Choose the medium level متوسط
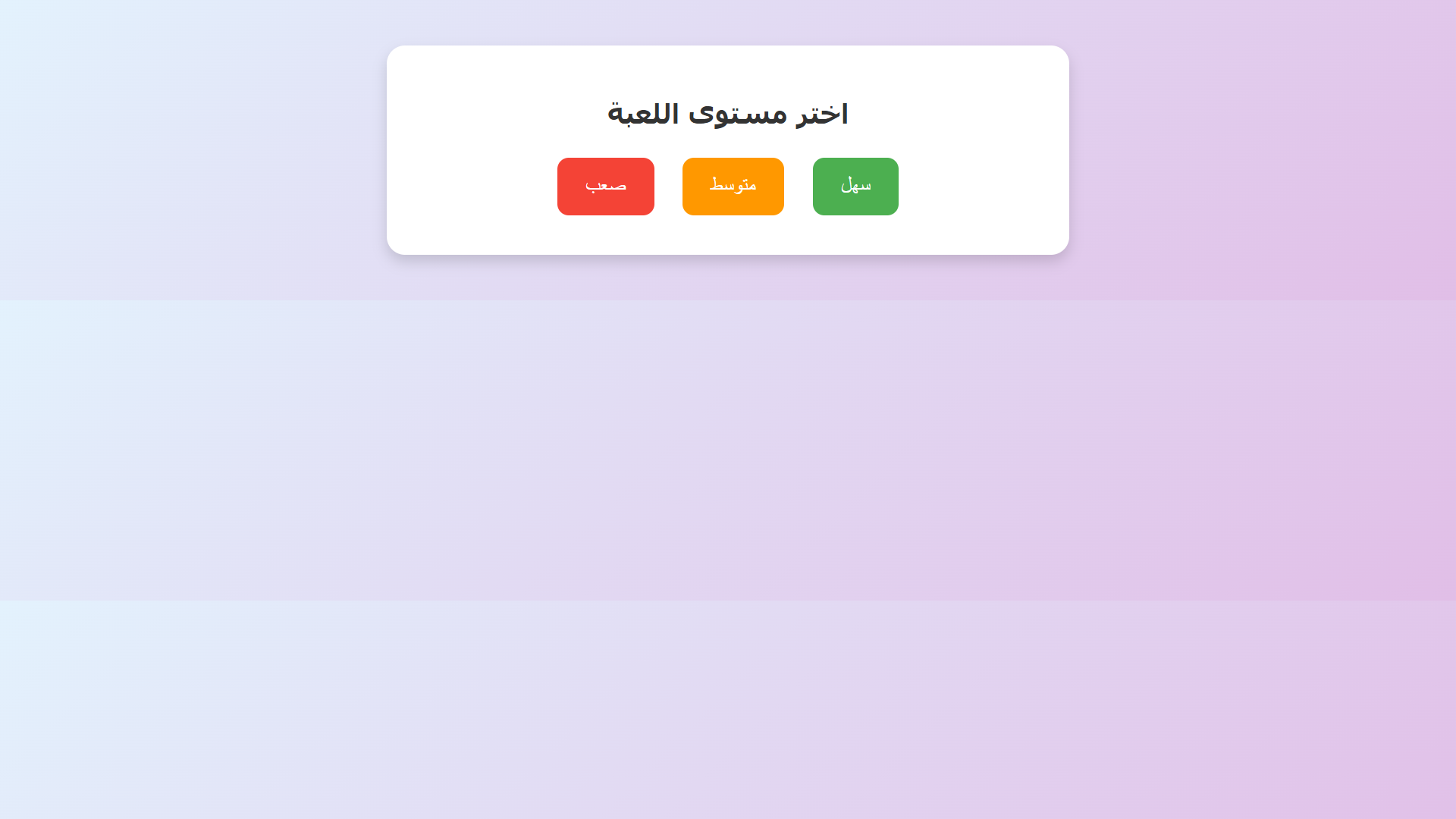Viewport: 1456px width, 819px height. pos(733,187)
